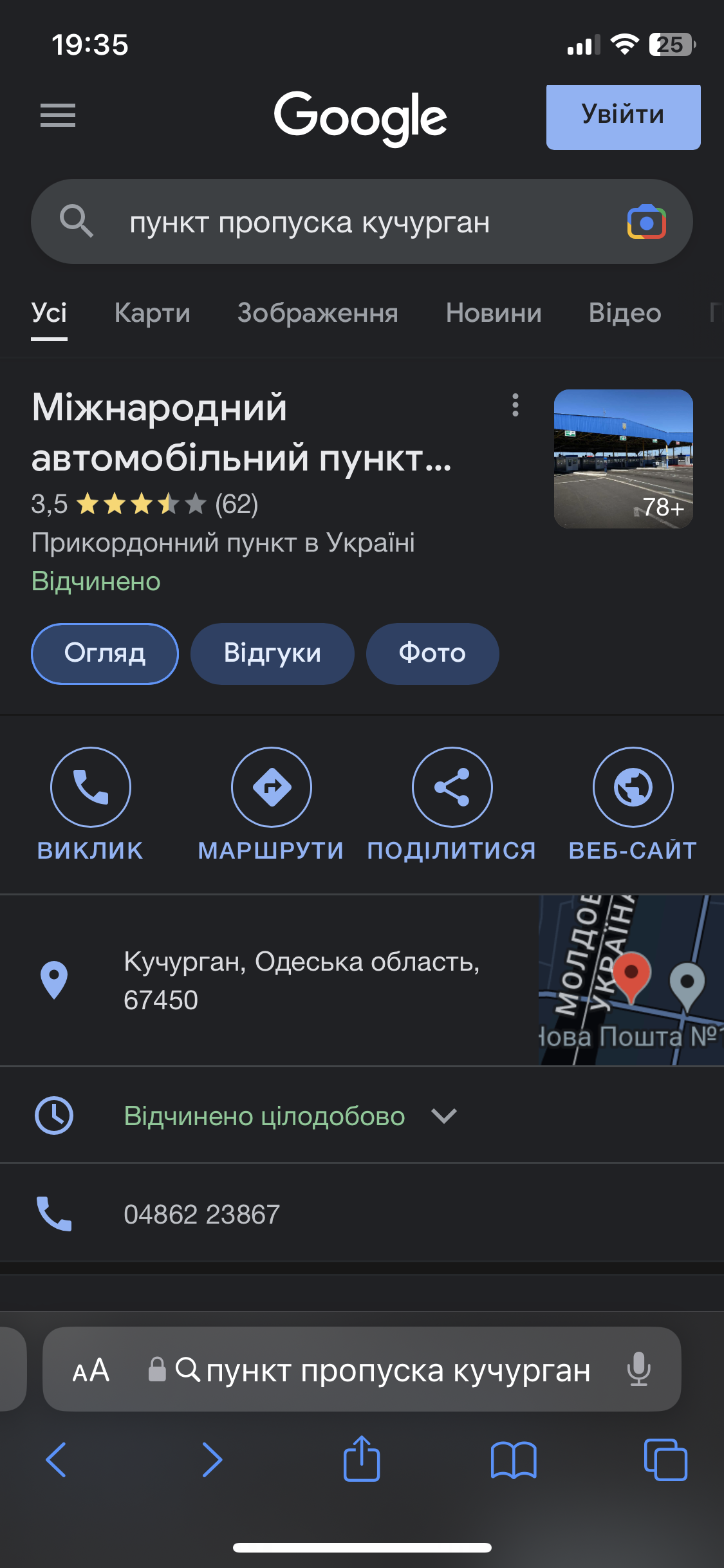Get directions with Маршрути
The height and width of the screenshot is (1568, 724).
(x=272, y=787)
